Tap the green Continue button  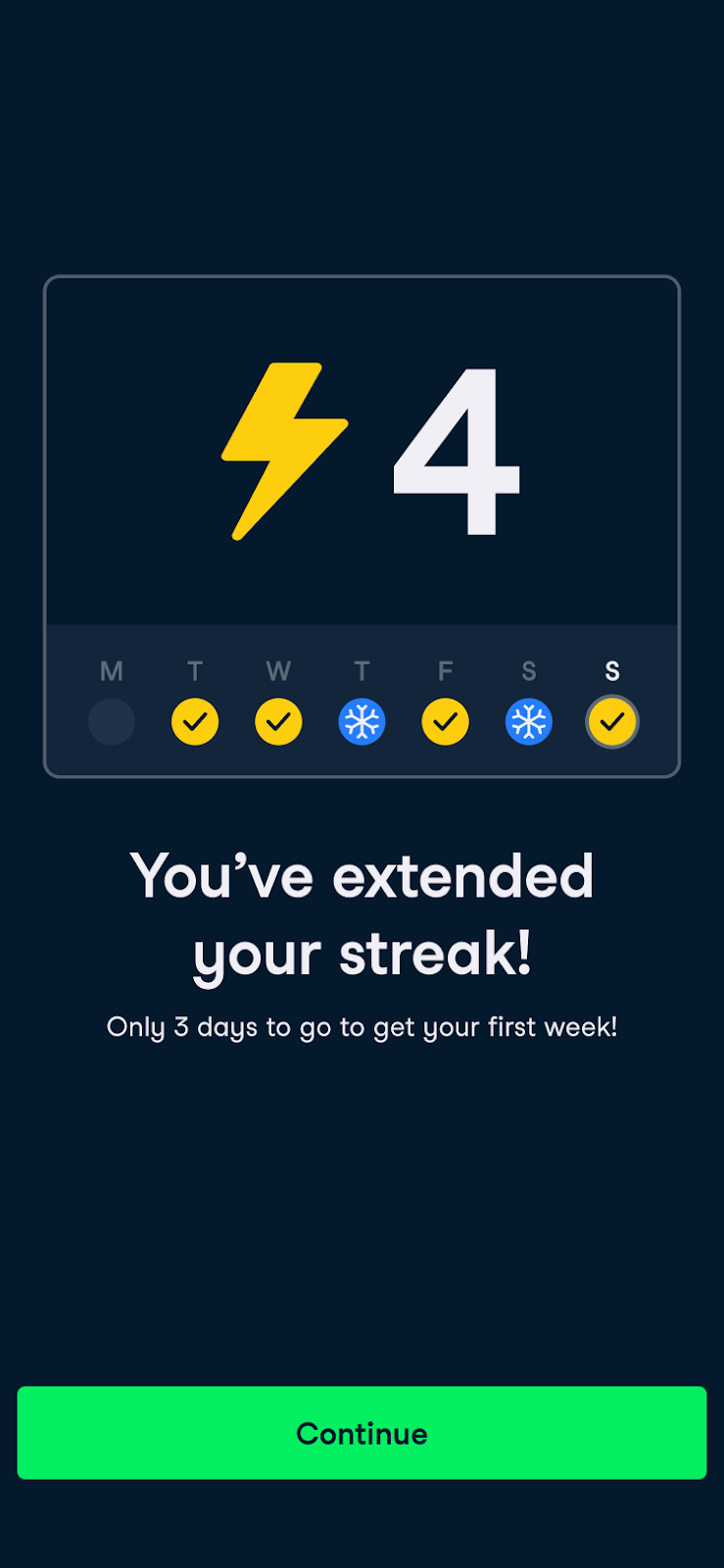click(x=362, y=1432)
